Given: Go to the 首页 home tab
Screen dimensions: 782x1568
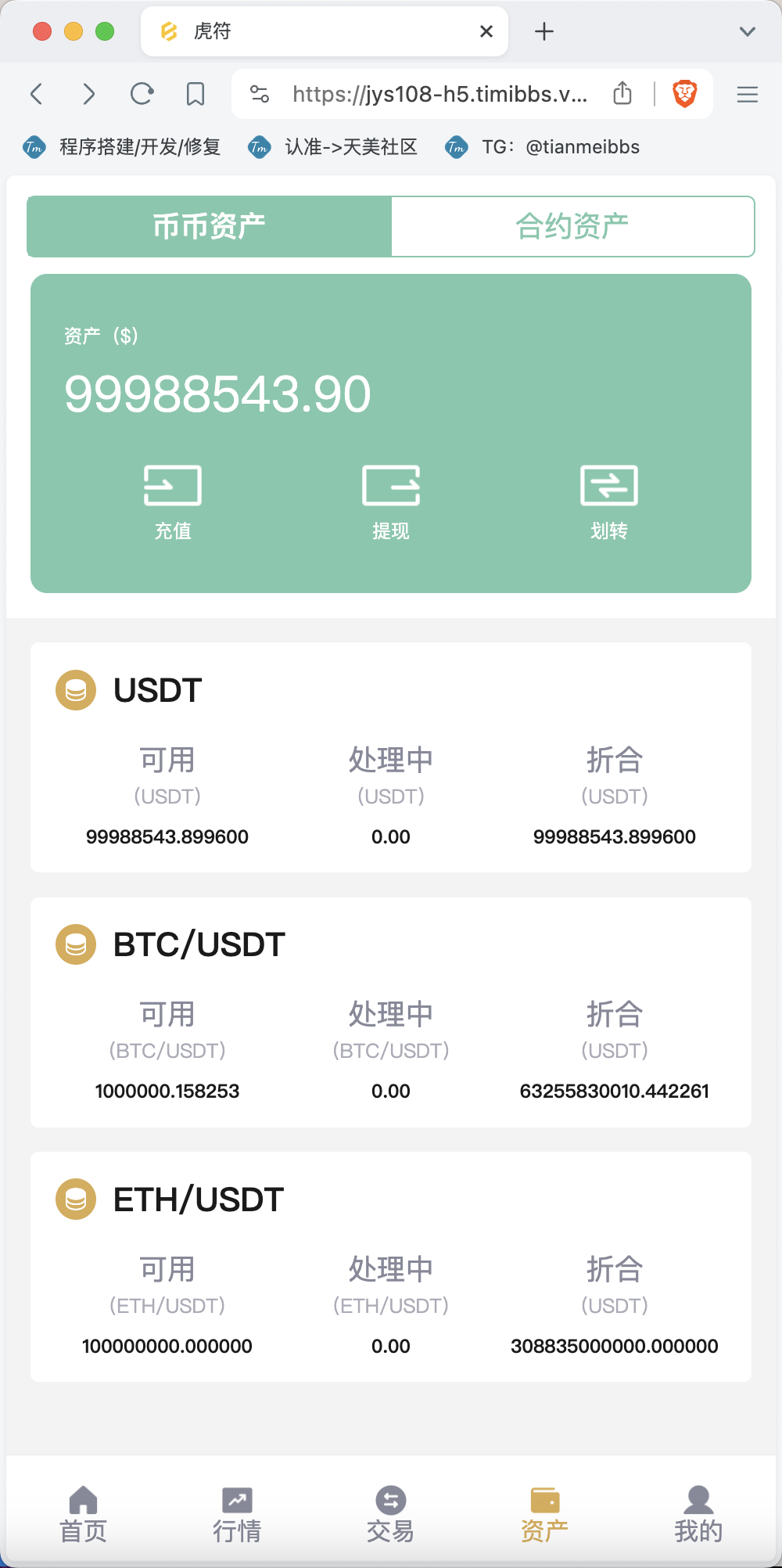Looking at the screenshot, I should (x=83, y=1514).
